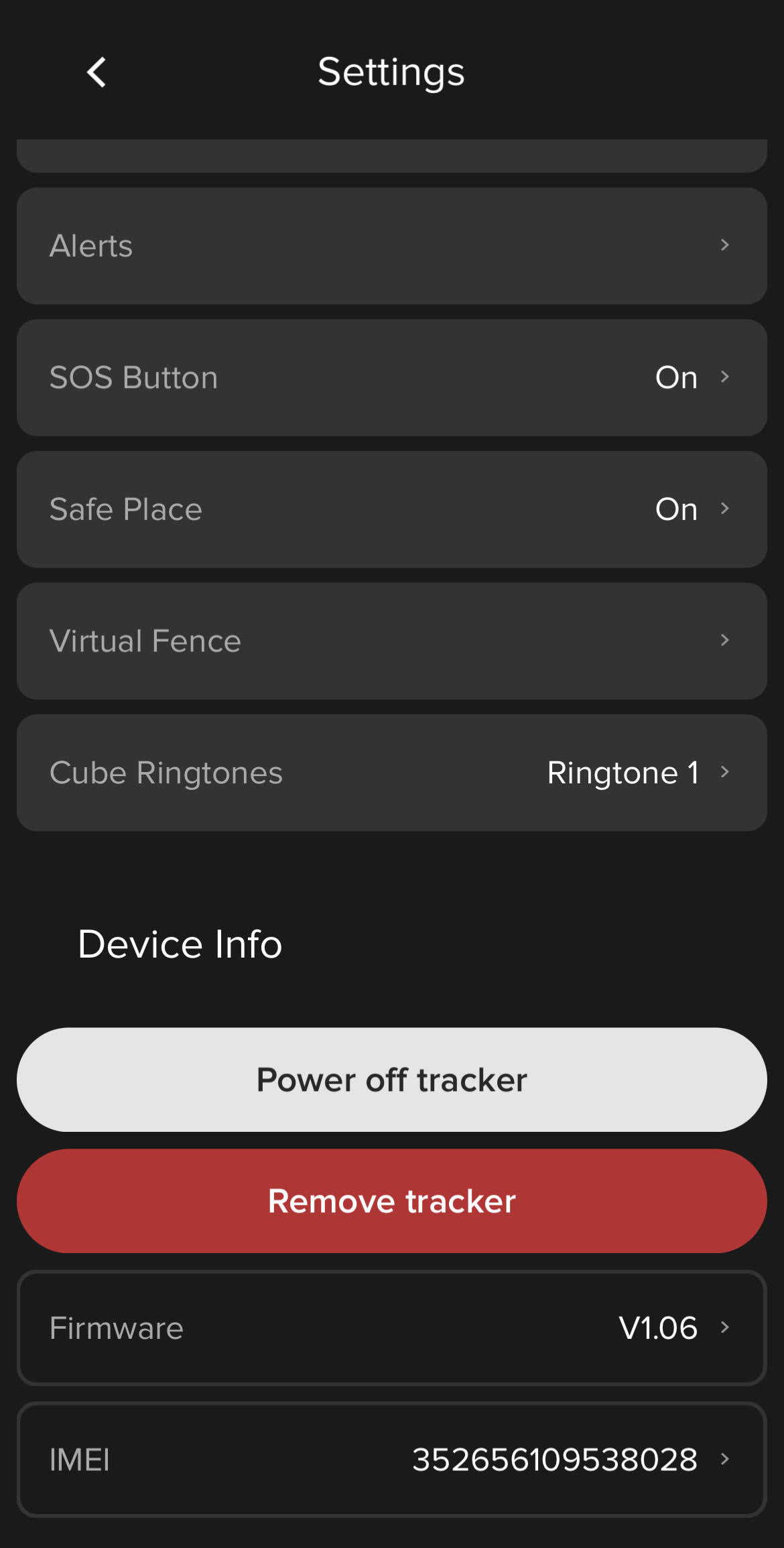Tap Power off tracker button
784x1548 pixels.
pyautogui.click(x=392, y=1080)
